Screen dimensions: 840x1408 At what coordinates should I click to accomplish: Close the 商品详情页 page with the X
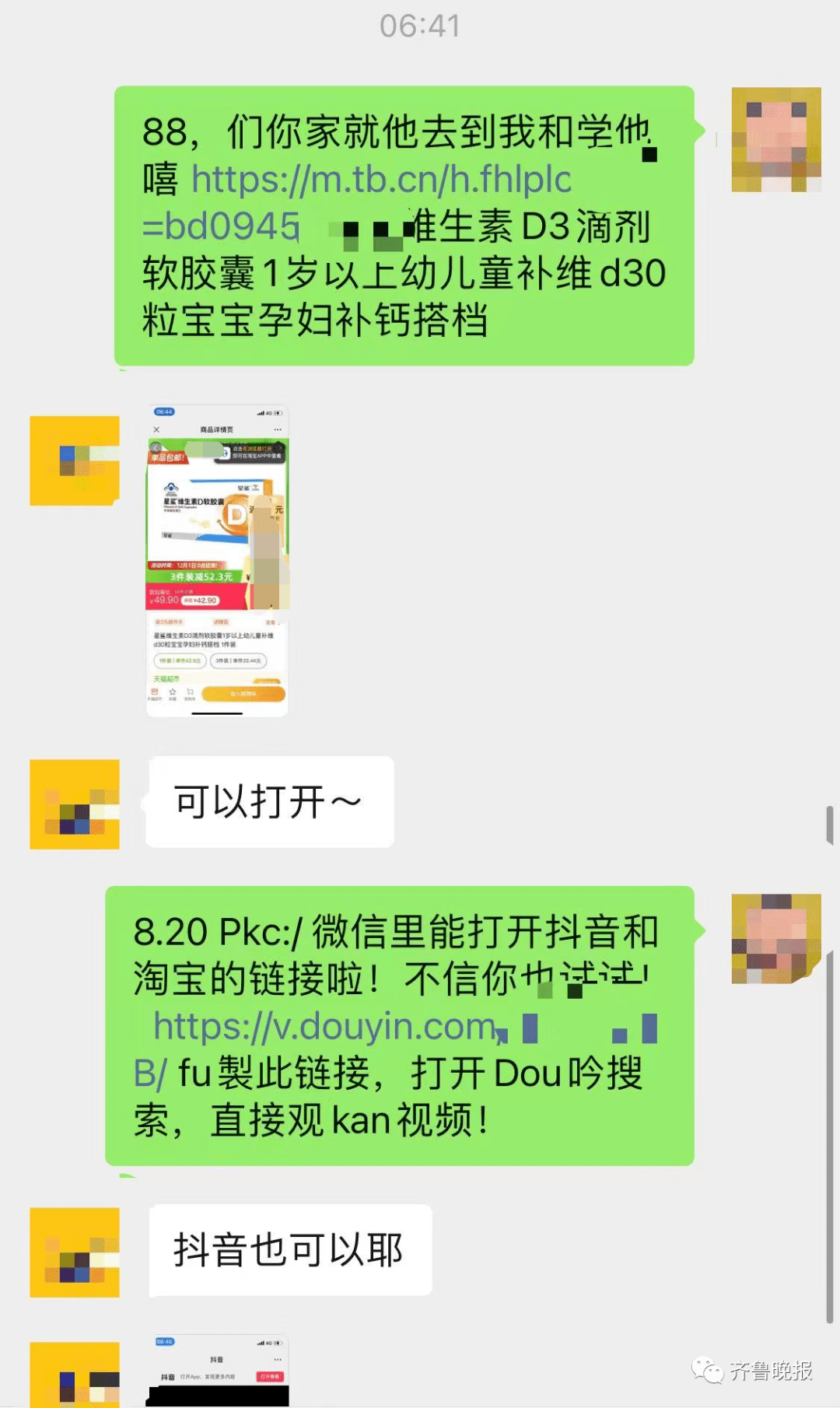coord(156,429)
